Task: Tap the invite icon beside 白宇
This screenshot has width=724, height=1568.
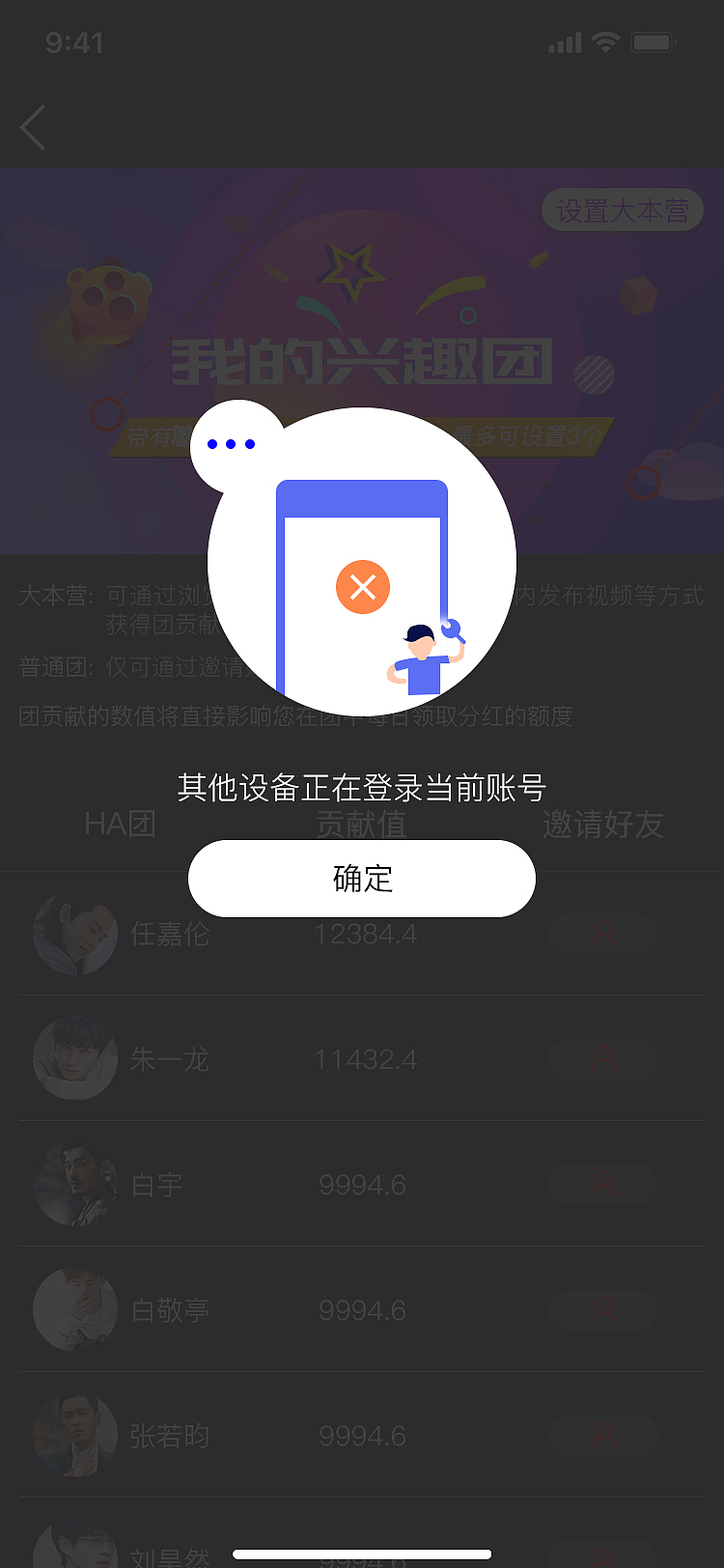Action: (x=602, y=1186)
